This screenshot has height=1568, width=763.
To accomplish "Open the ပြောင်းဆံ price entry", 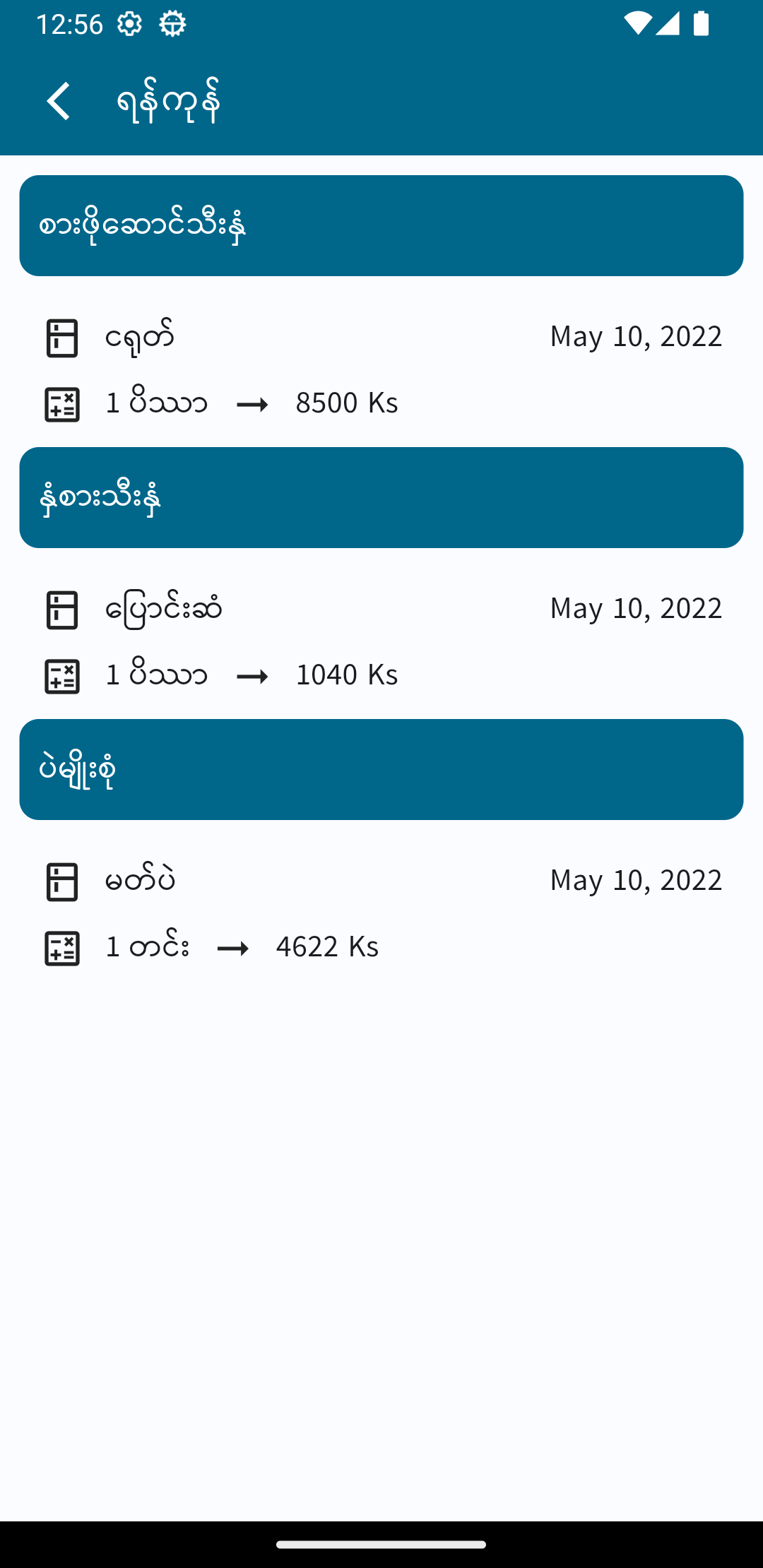I will tap(381, 641).
